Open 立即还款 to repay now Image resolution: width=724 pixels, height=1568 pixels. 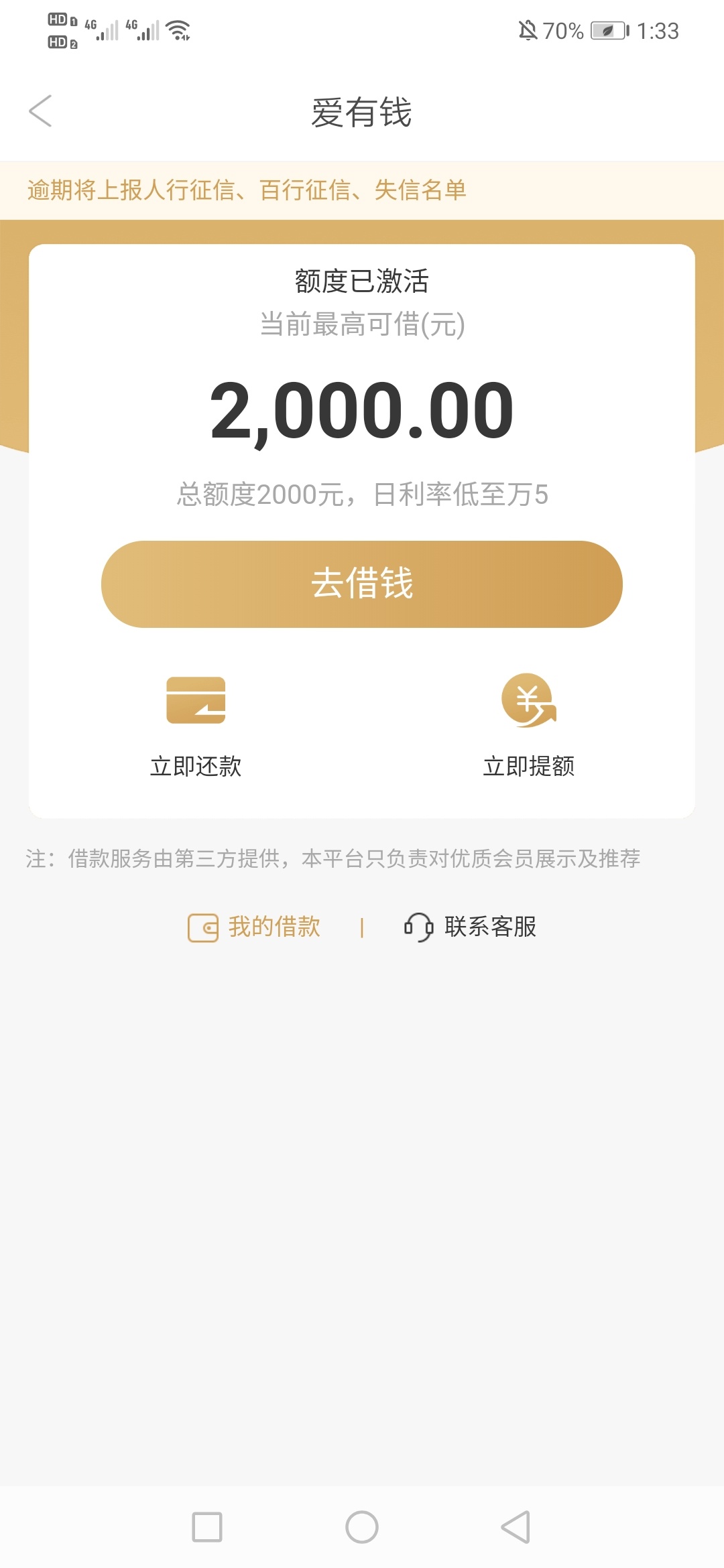click(196, 727)
